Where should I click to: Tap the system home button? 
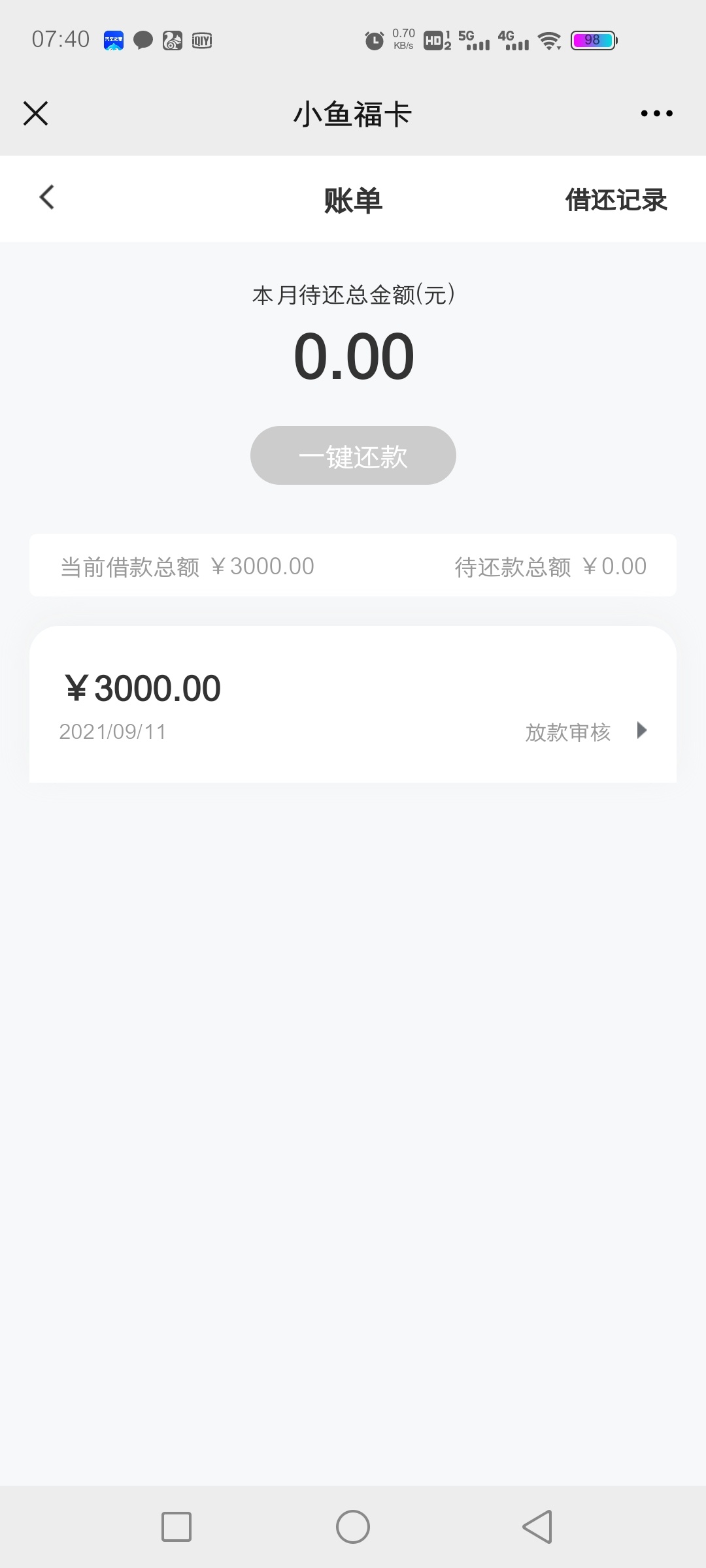click(x=353, y=1527)
